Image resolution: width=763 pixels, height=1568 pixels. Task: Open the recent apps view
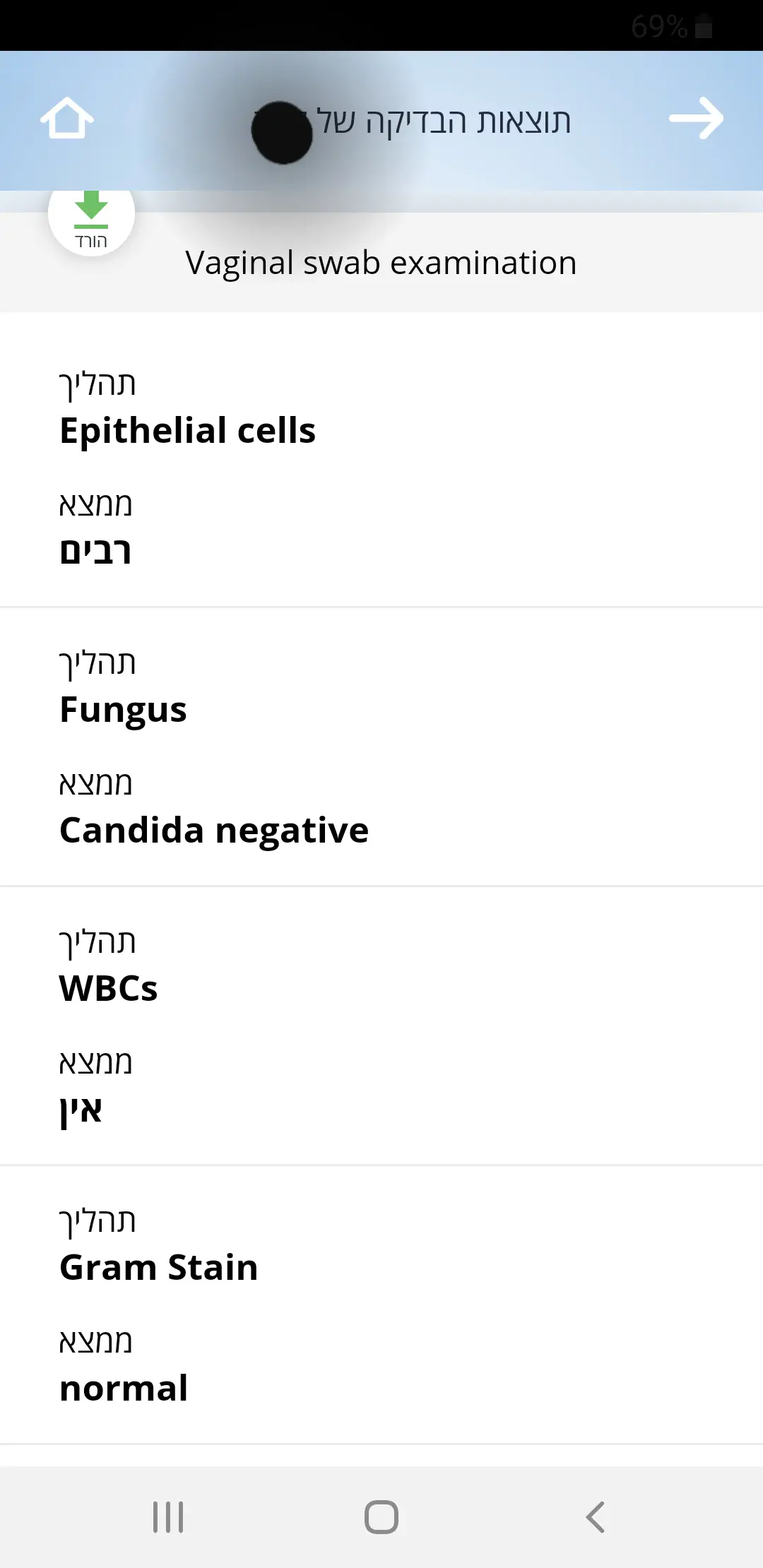point(168,1516)
